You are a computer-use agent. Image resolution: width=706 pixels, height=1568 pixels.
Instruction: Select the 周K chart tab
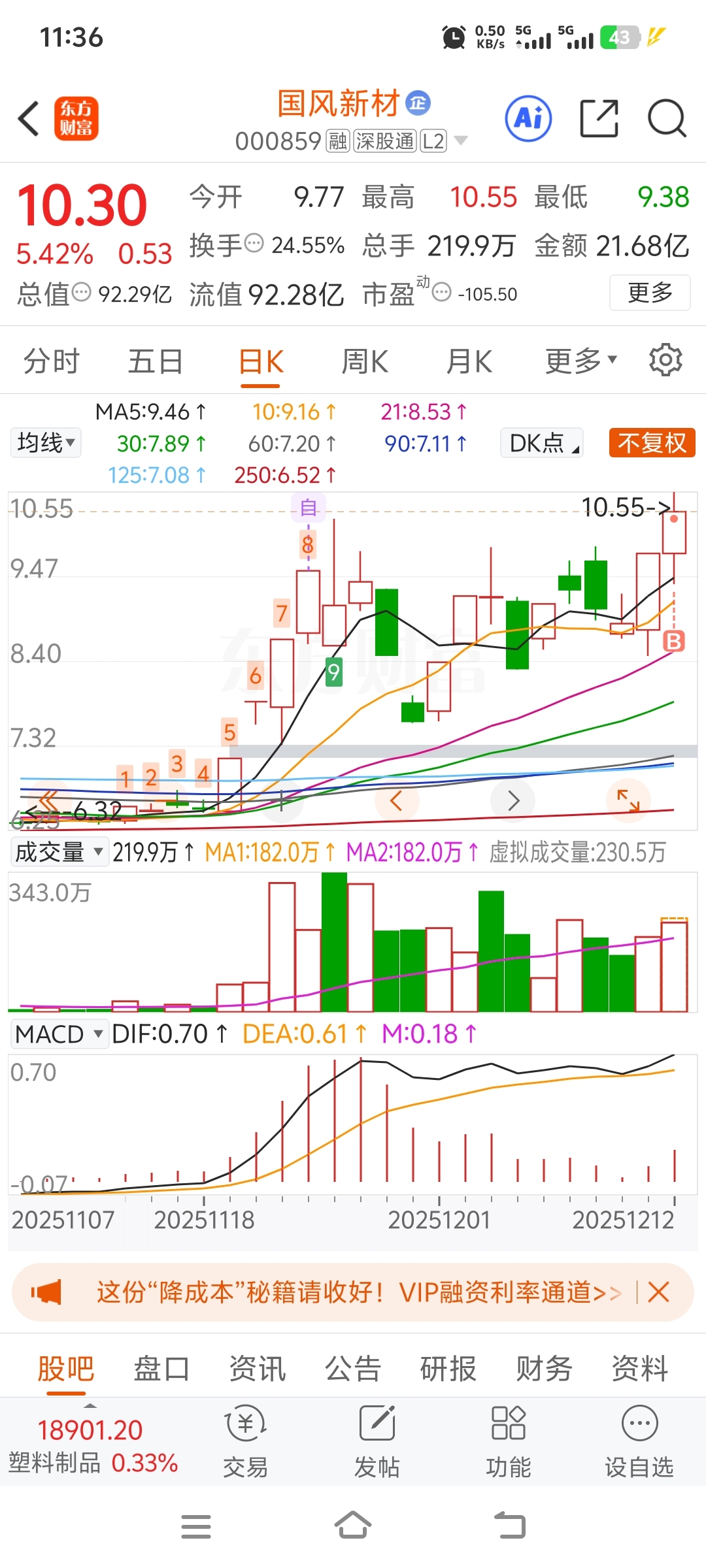click(365, 361)
